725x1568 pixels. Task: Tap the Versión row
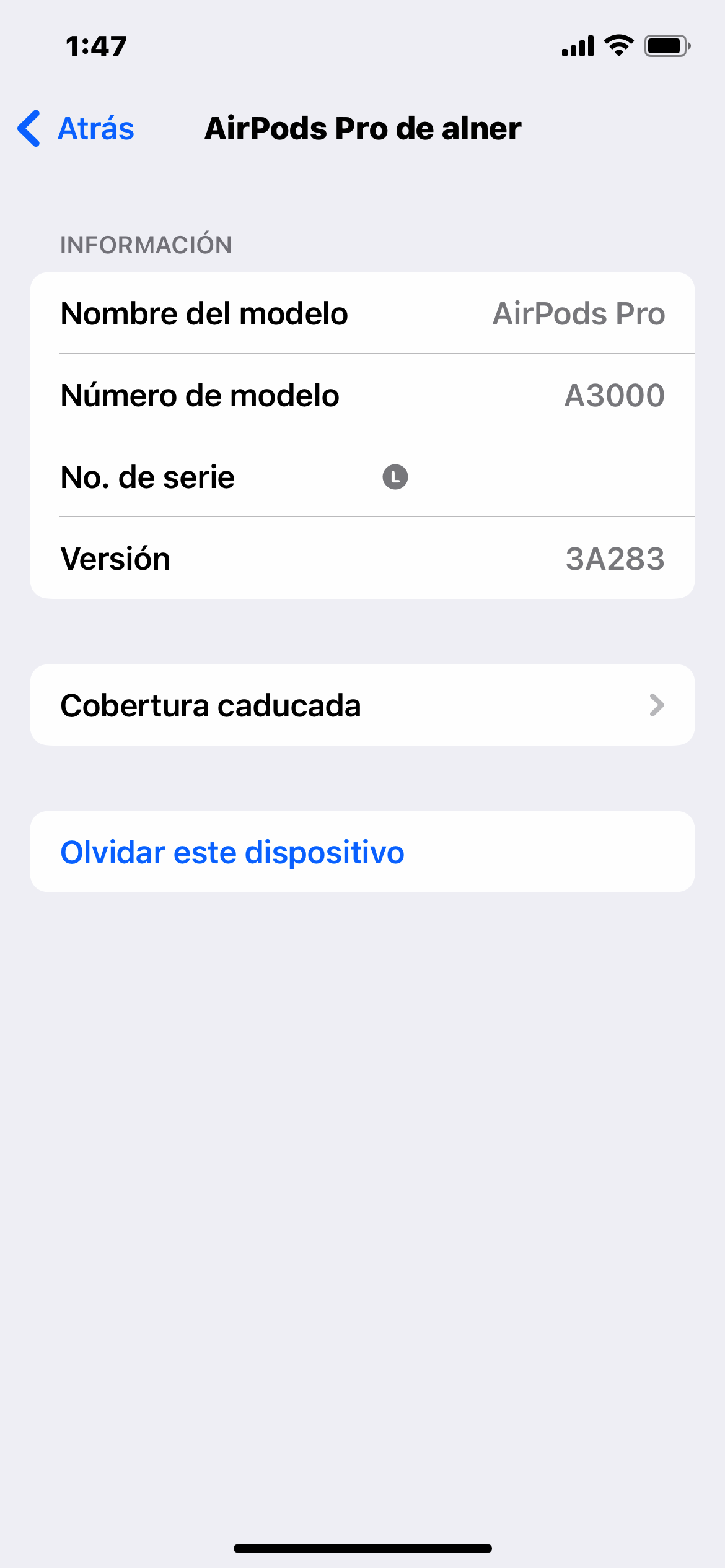(x=362, y=559)
